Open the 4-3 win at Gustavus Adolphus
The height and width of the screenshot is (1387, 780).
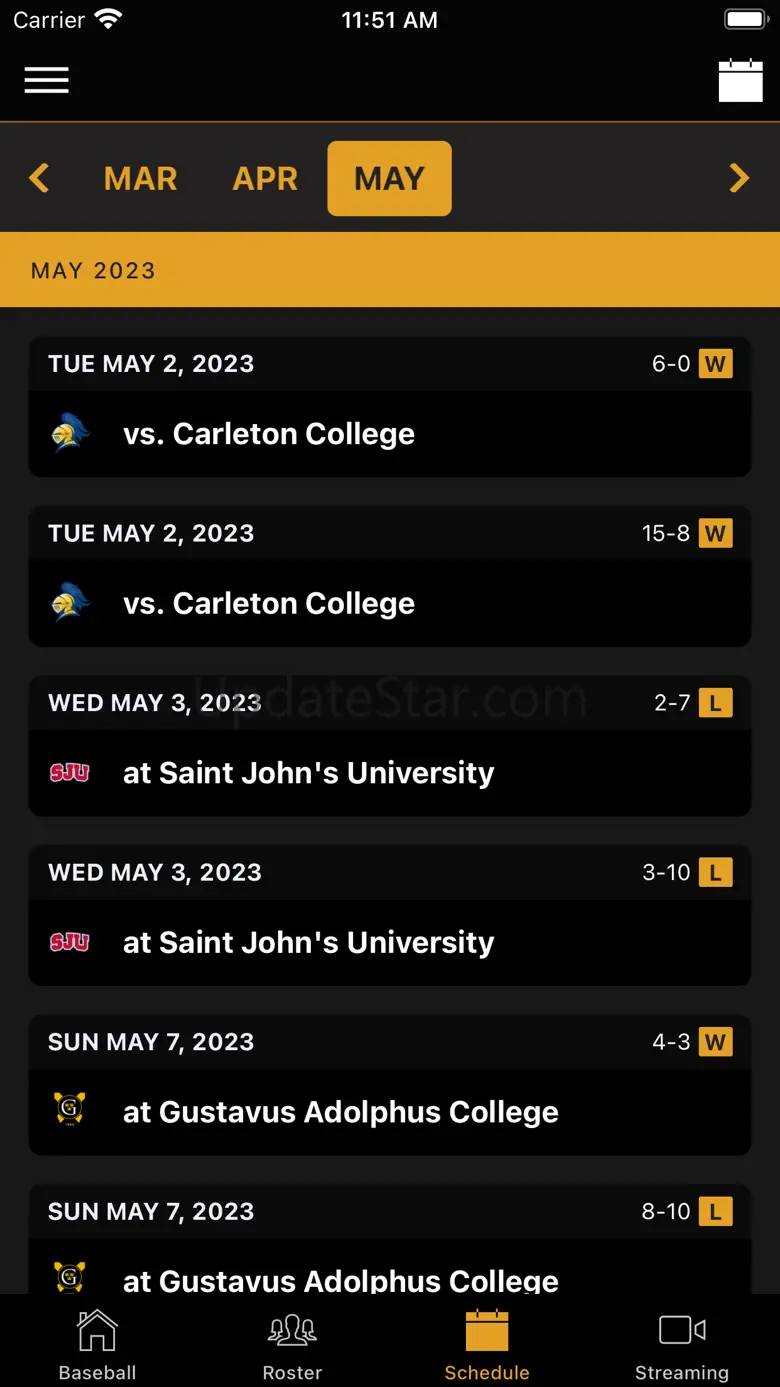(x=389, y=1085)
